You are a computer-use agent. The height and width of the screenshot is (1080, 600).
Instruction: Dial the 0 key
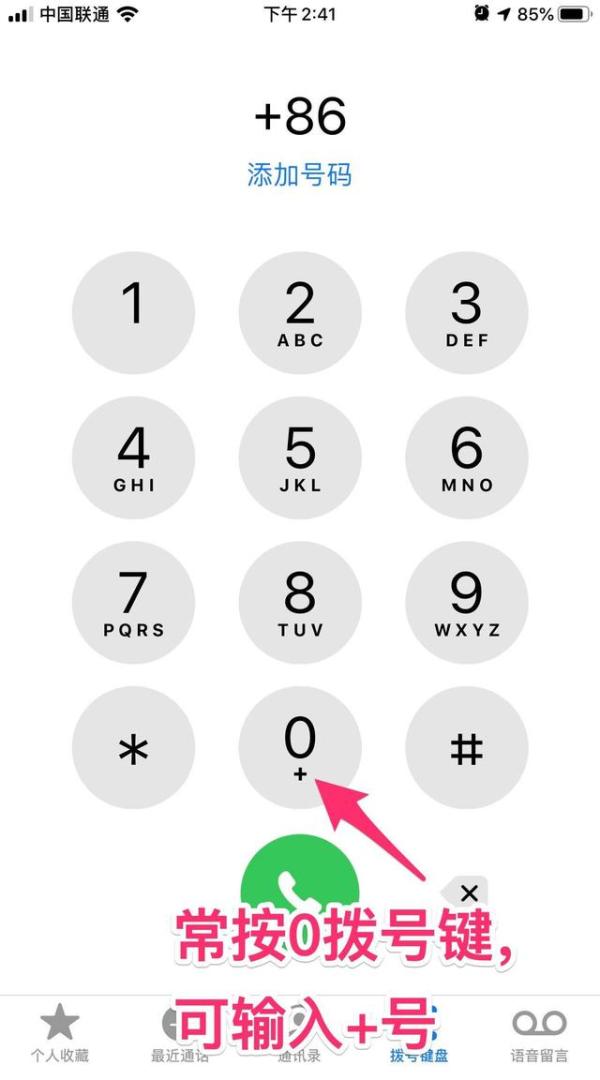click(300, 748)
